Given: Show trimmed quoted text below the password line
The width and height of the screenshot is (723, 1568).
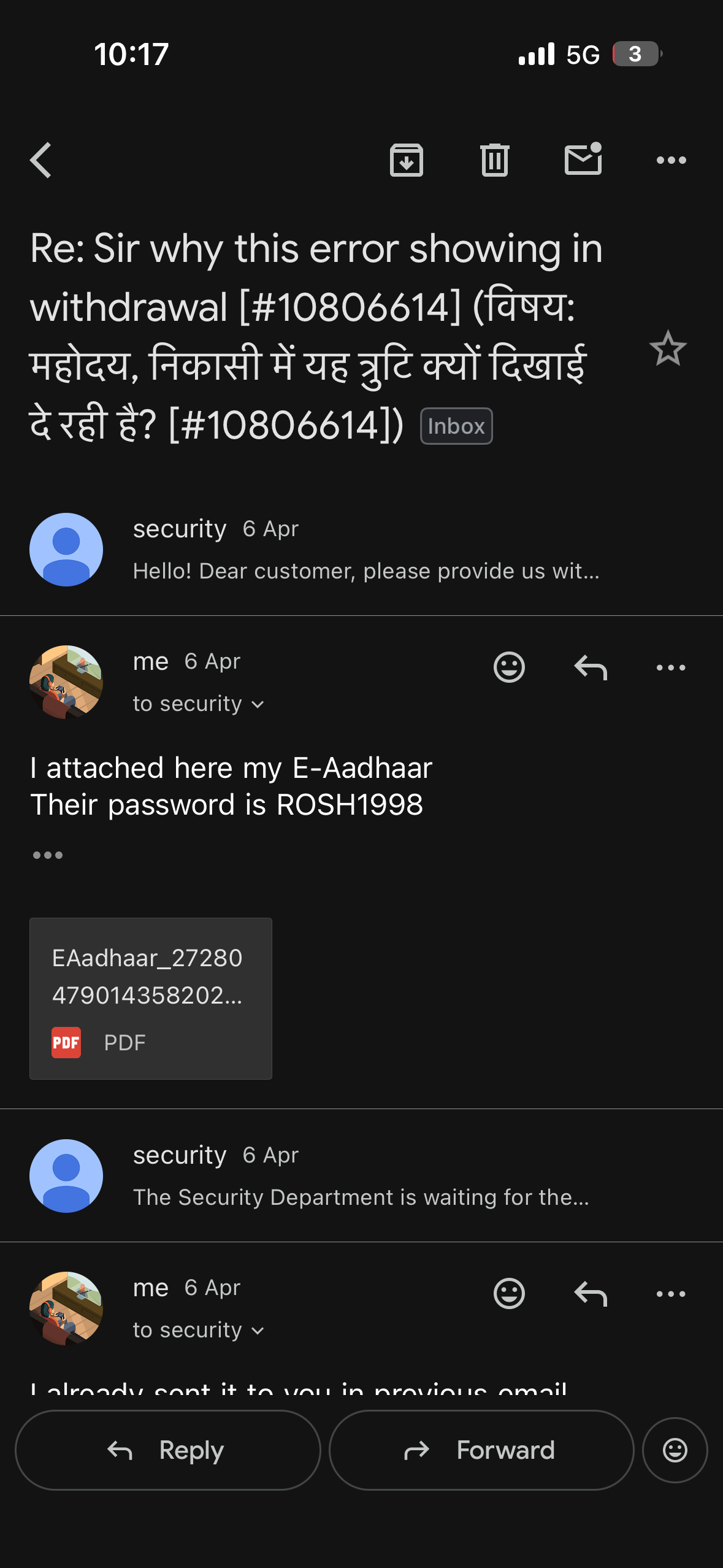Looking at the screenshot, I should (48, 855).
